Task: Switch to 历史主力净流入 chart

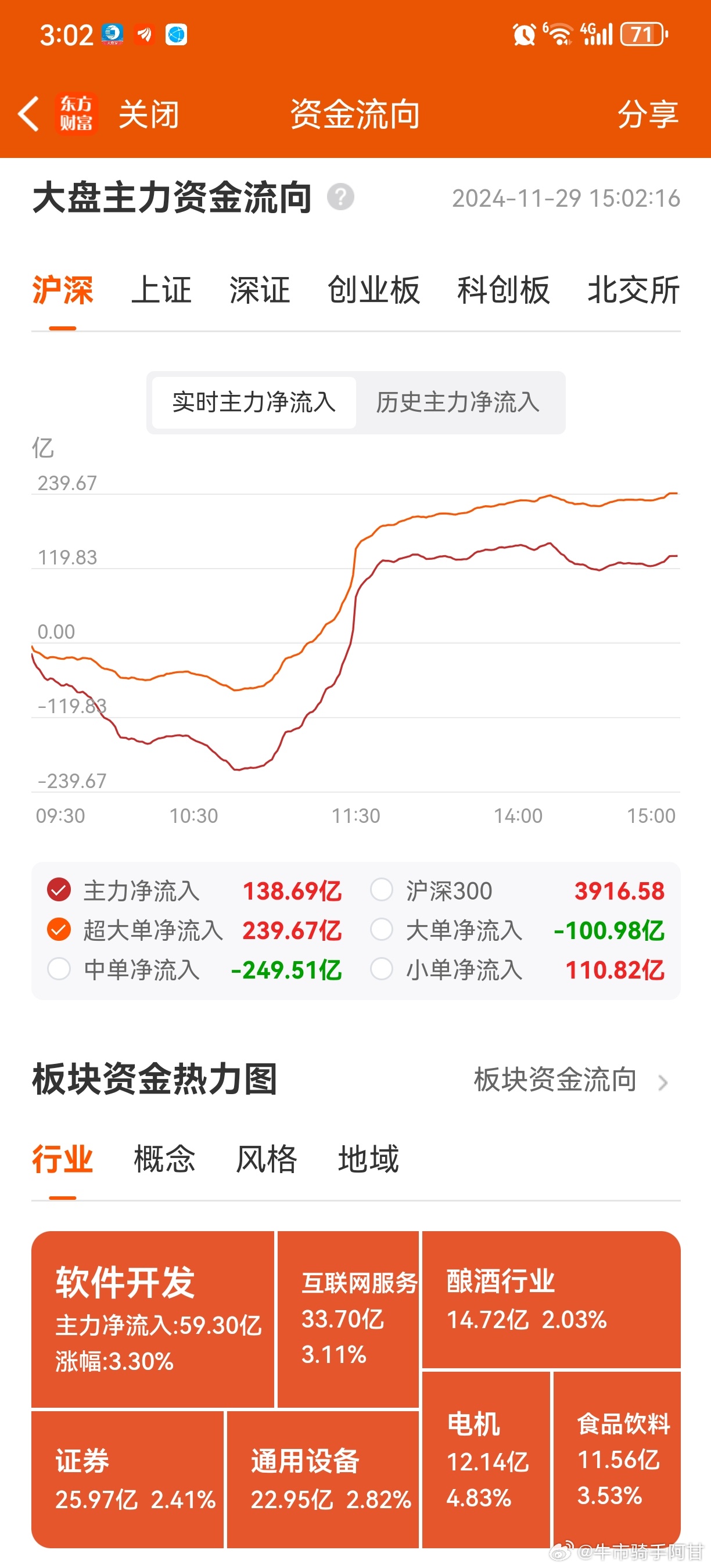Action: 458,402
